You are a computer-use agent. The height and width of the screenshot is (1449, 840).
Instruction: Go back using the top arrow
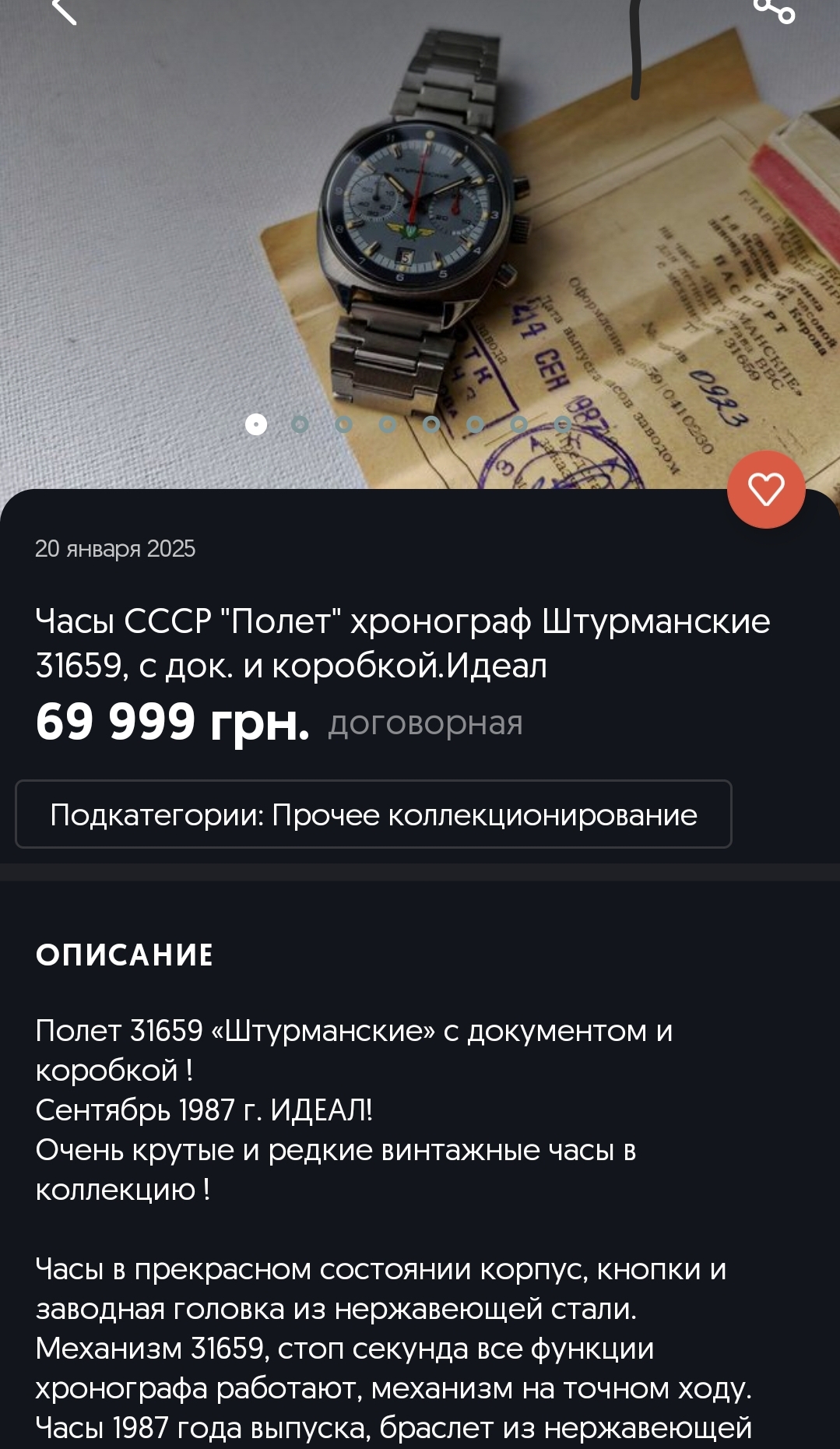tap(64, 9)
